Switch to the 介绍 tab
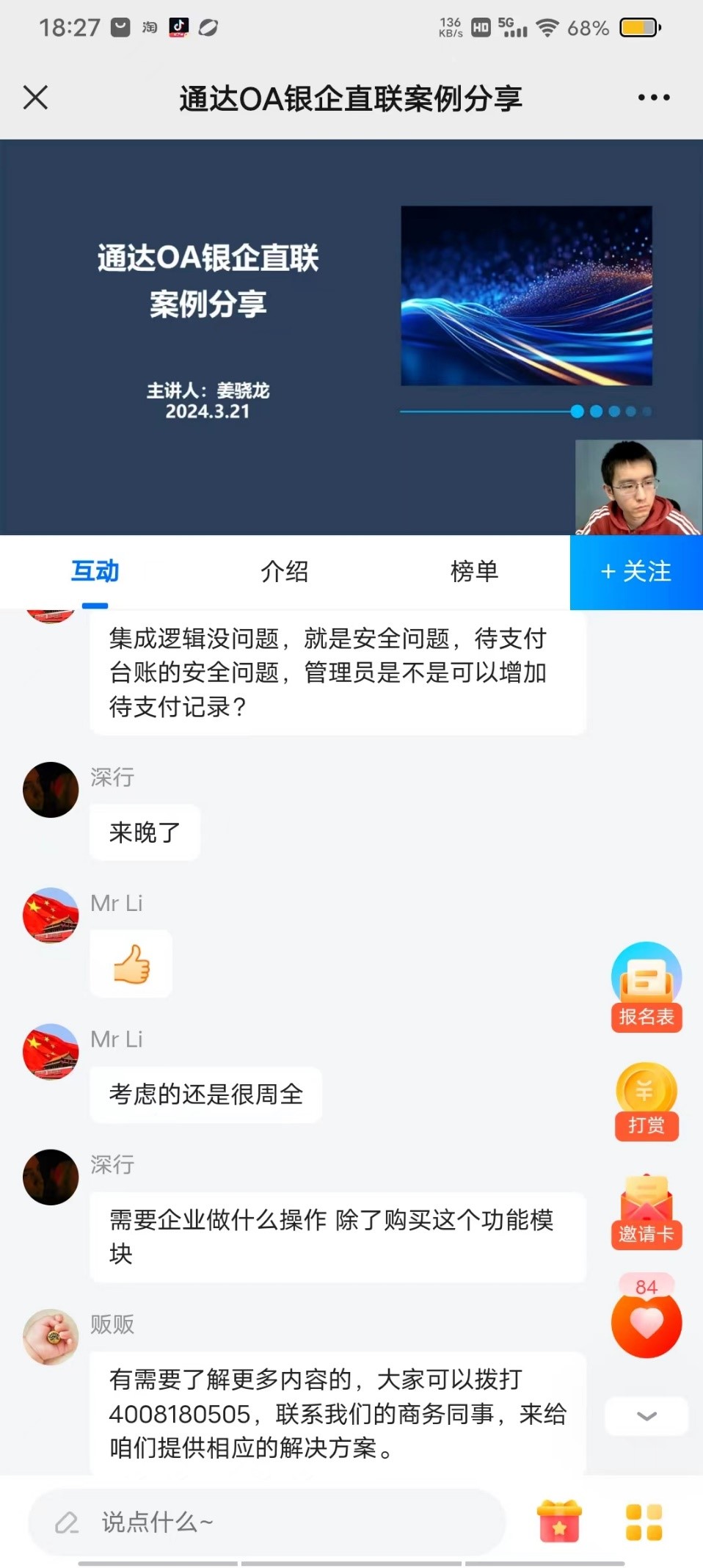The width and height of the screenshot is (703, 1568). click(284, 571)
